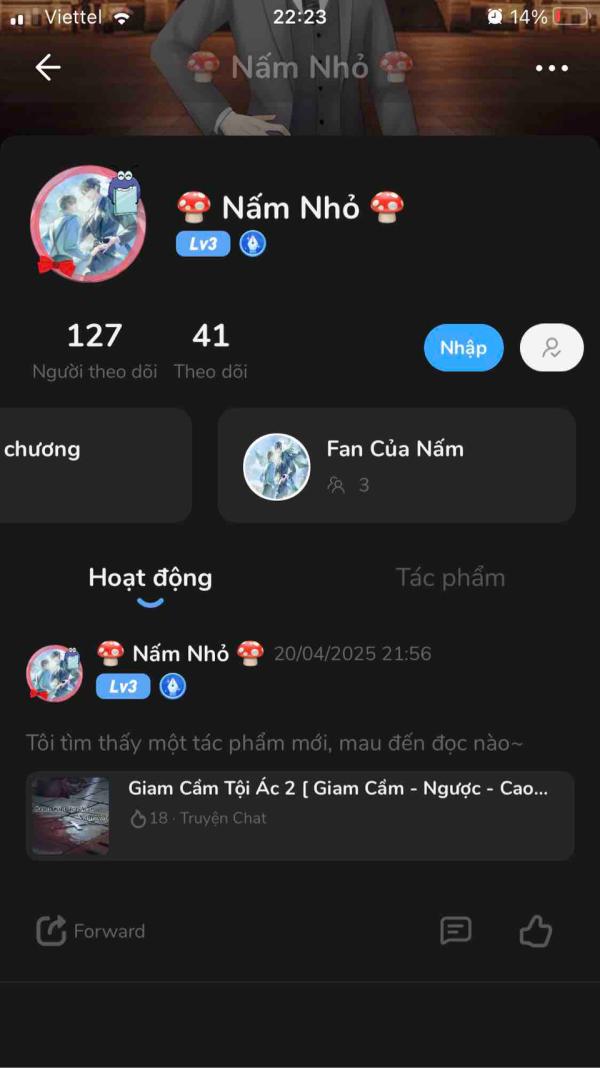
Task: Open the three-dot overflow menu
Action: [551, 68]
